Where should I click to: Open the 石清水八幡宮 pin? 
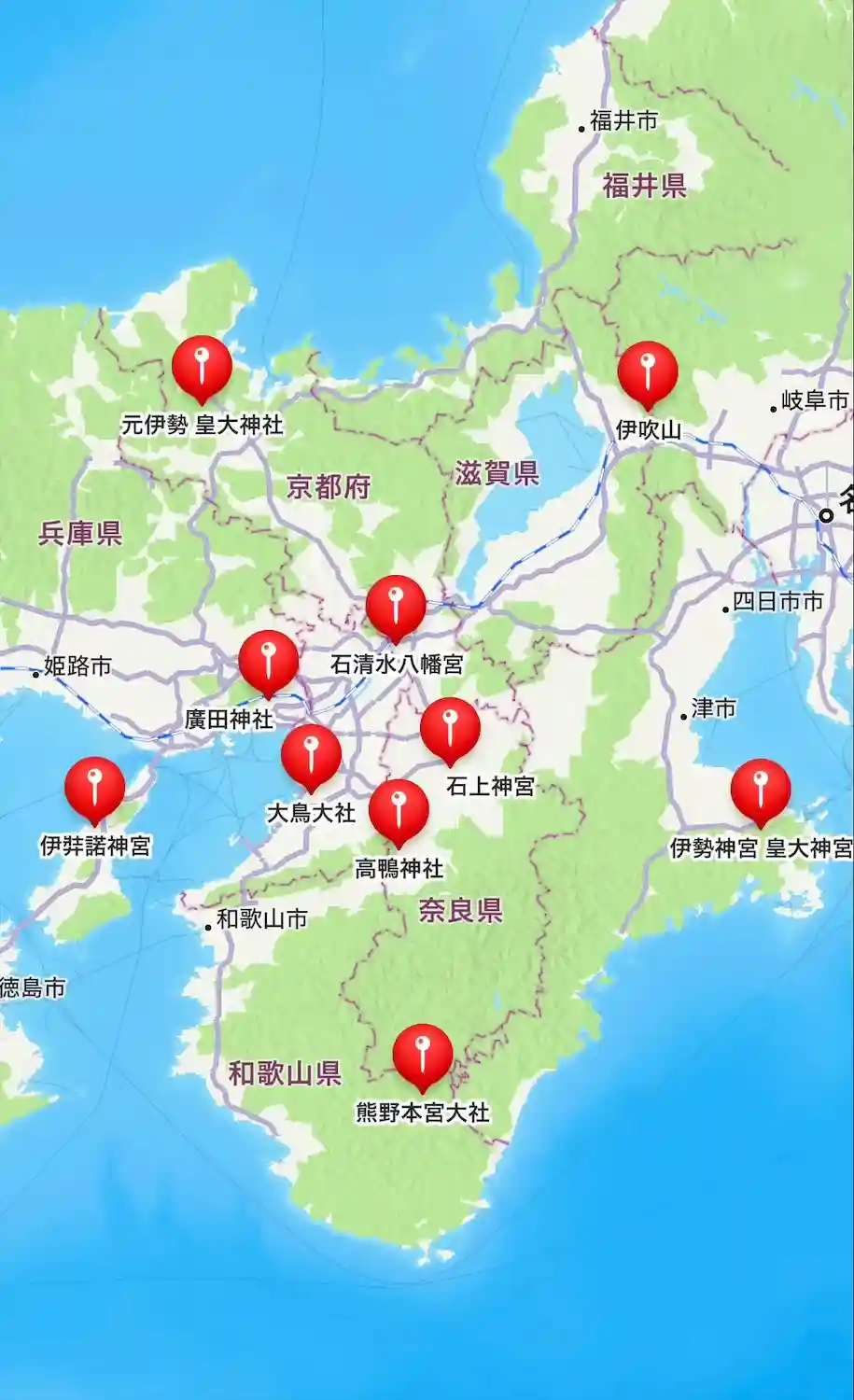(396, 605)
